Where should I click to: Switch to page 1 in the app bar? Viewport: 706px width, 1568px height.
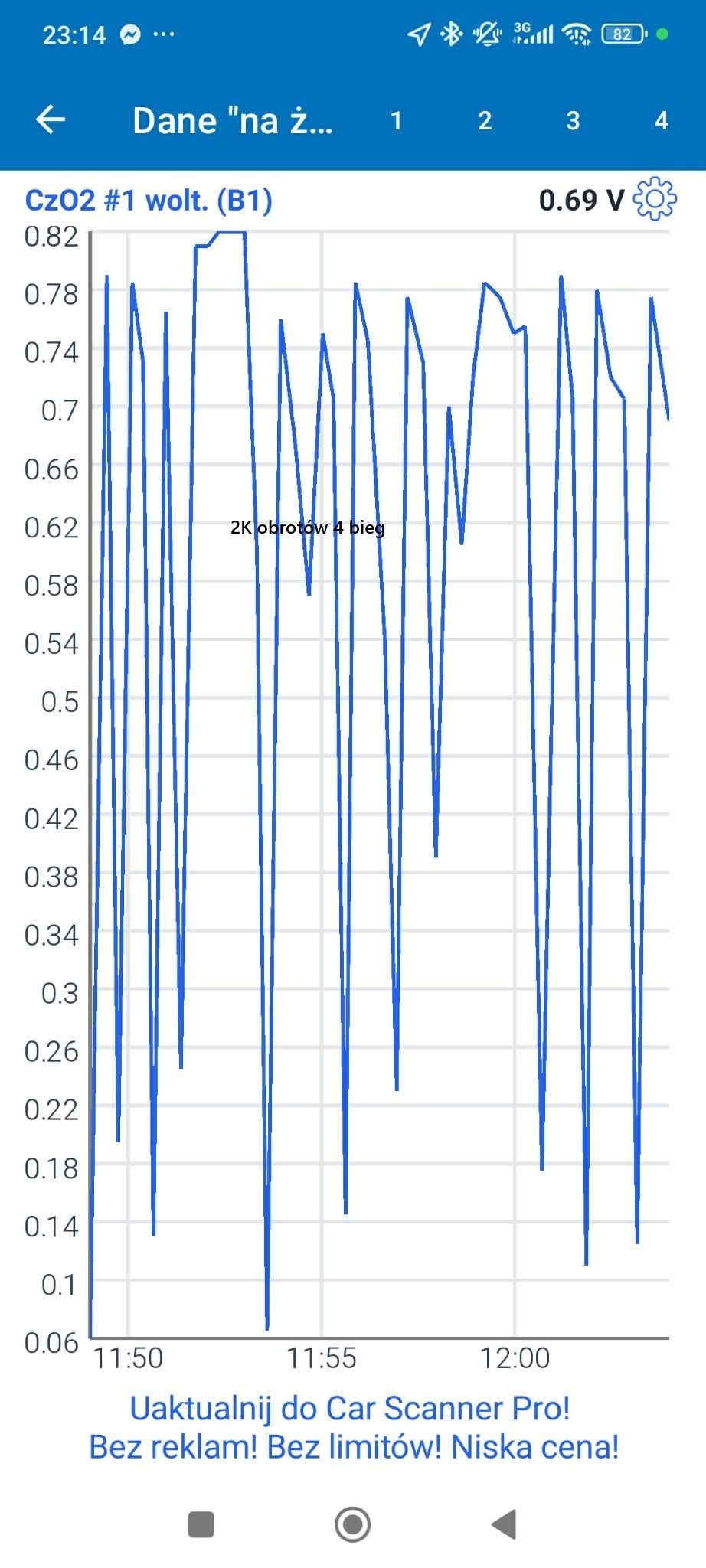click(x=396, y=121)
